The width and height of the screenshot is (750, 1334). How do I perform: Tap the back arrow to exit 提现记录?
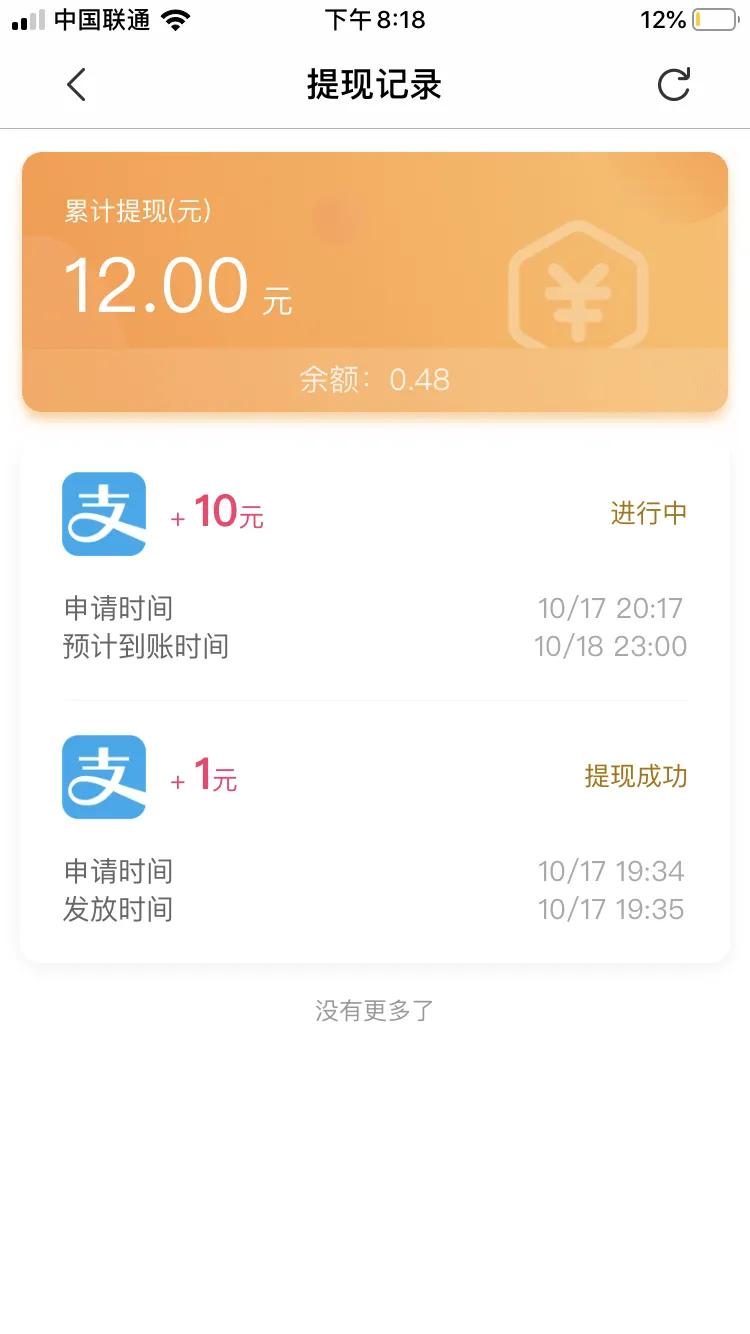76,85
